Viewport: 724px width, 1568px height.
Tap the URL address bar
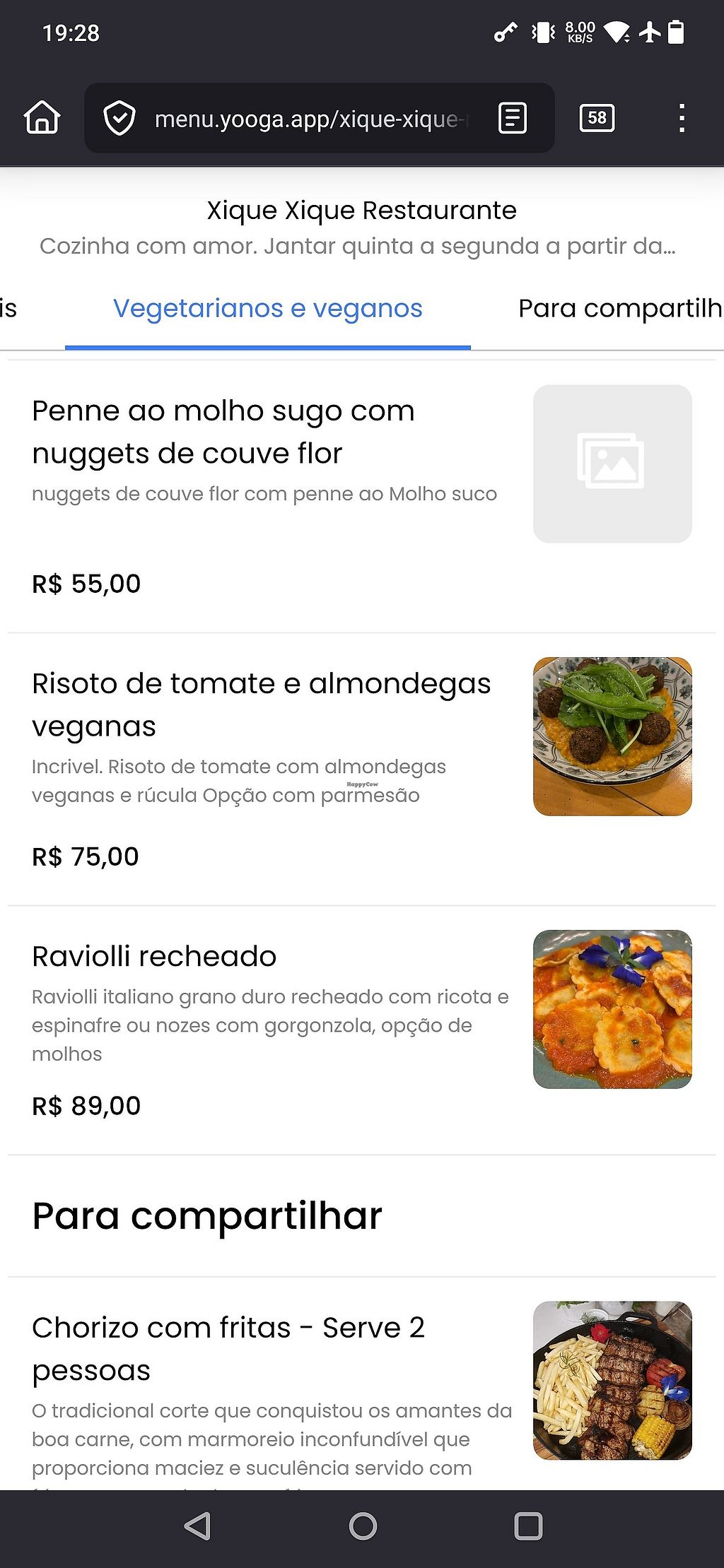(x=308, y=119)
